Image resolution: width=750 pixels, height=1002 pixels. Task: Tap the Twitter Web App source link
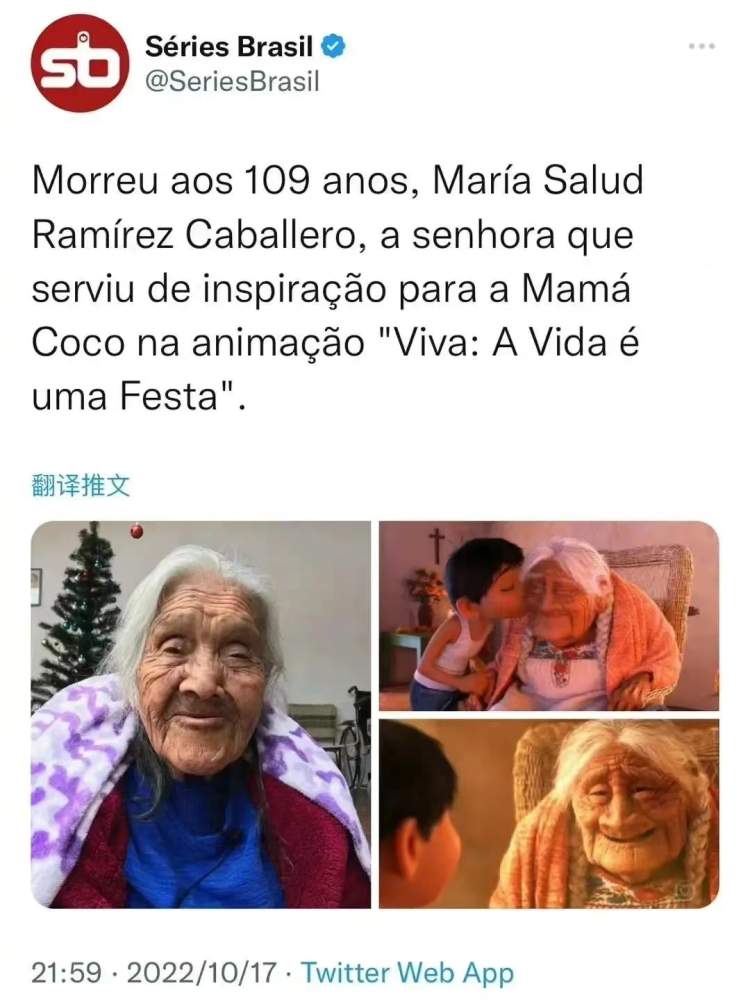tap(407, 972)
